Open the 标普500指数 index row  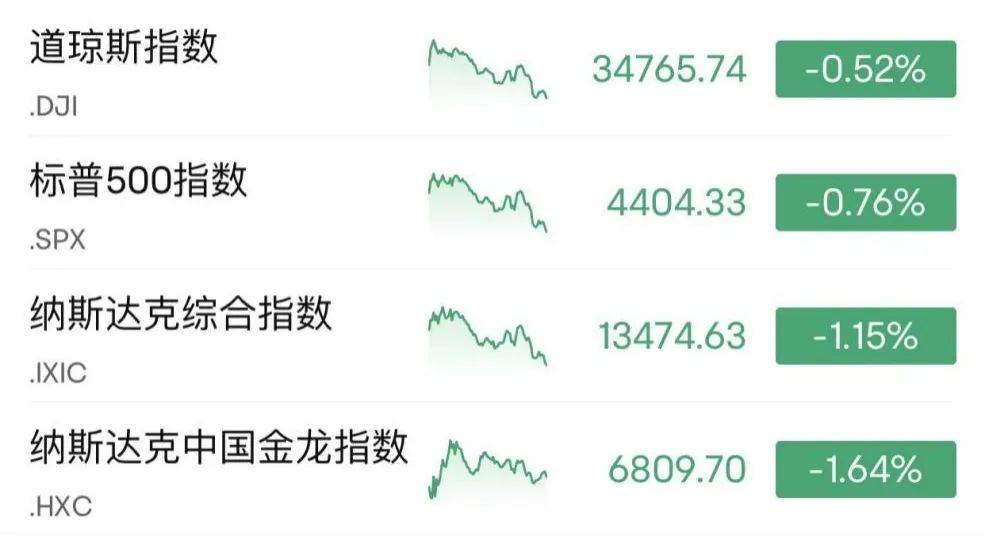(138, 181)
